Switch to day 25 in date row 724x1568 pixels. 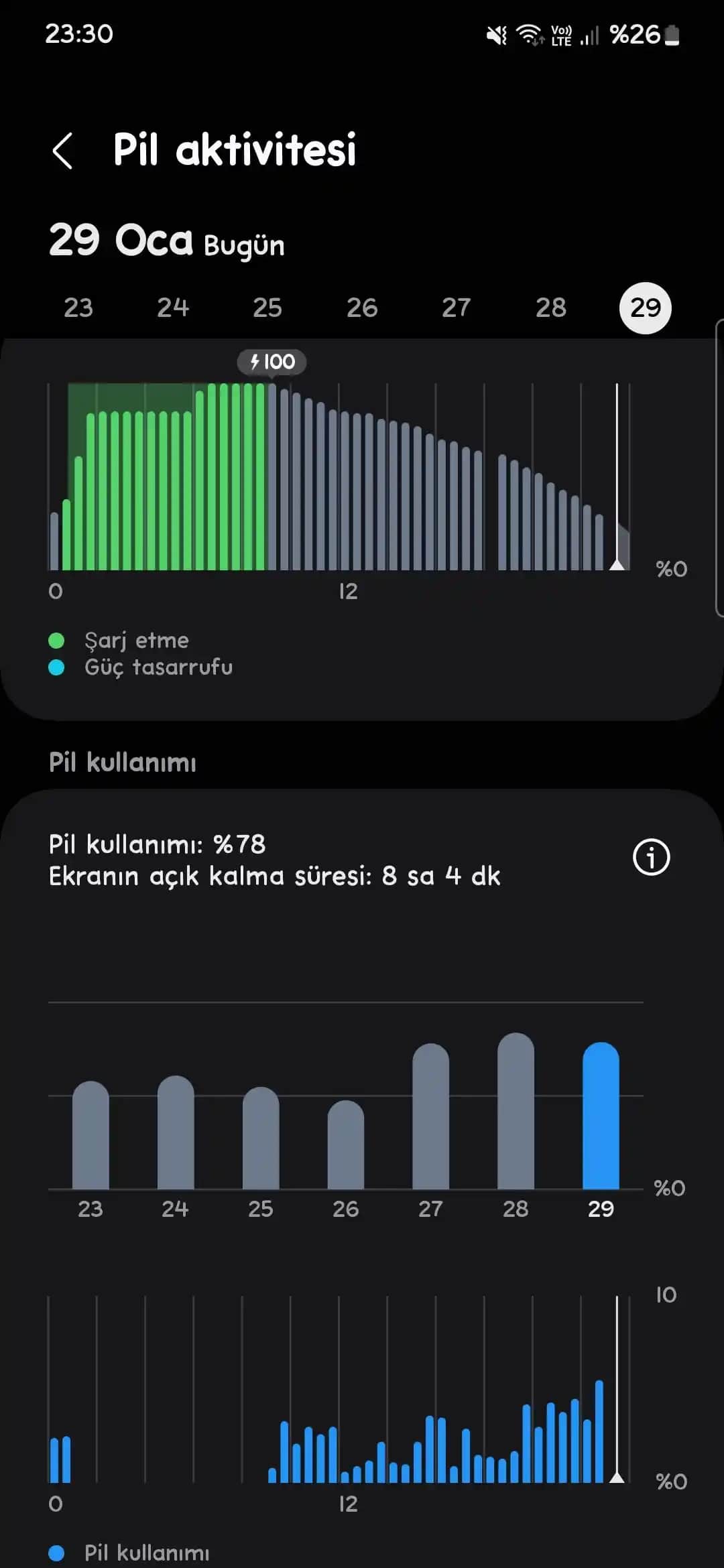pyautogui.click(x=267, y=307)
